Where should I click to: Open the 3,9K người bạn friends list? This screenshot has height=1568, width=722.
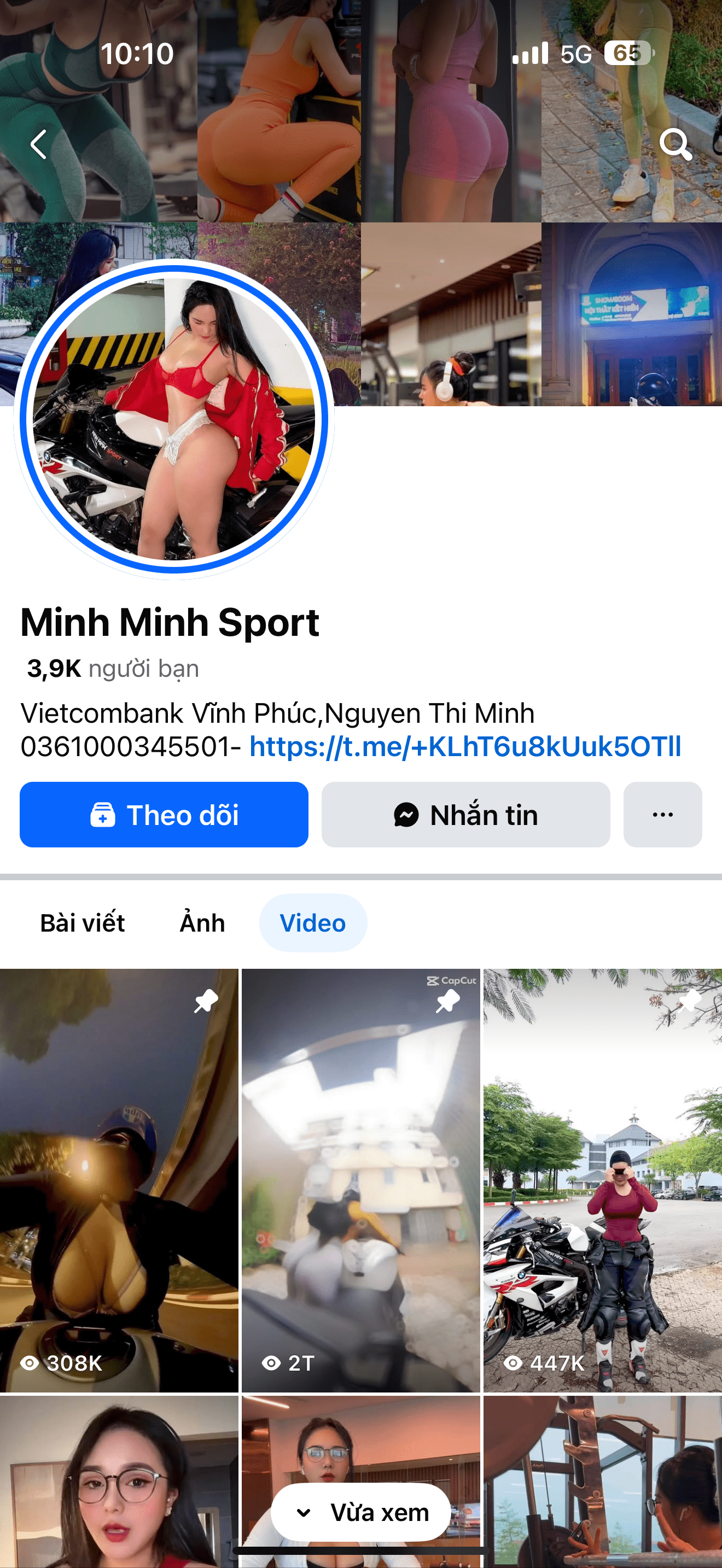click(113, 668)
